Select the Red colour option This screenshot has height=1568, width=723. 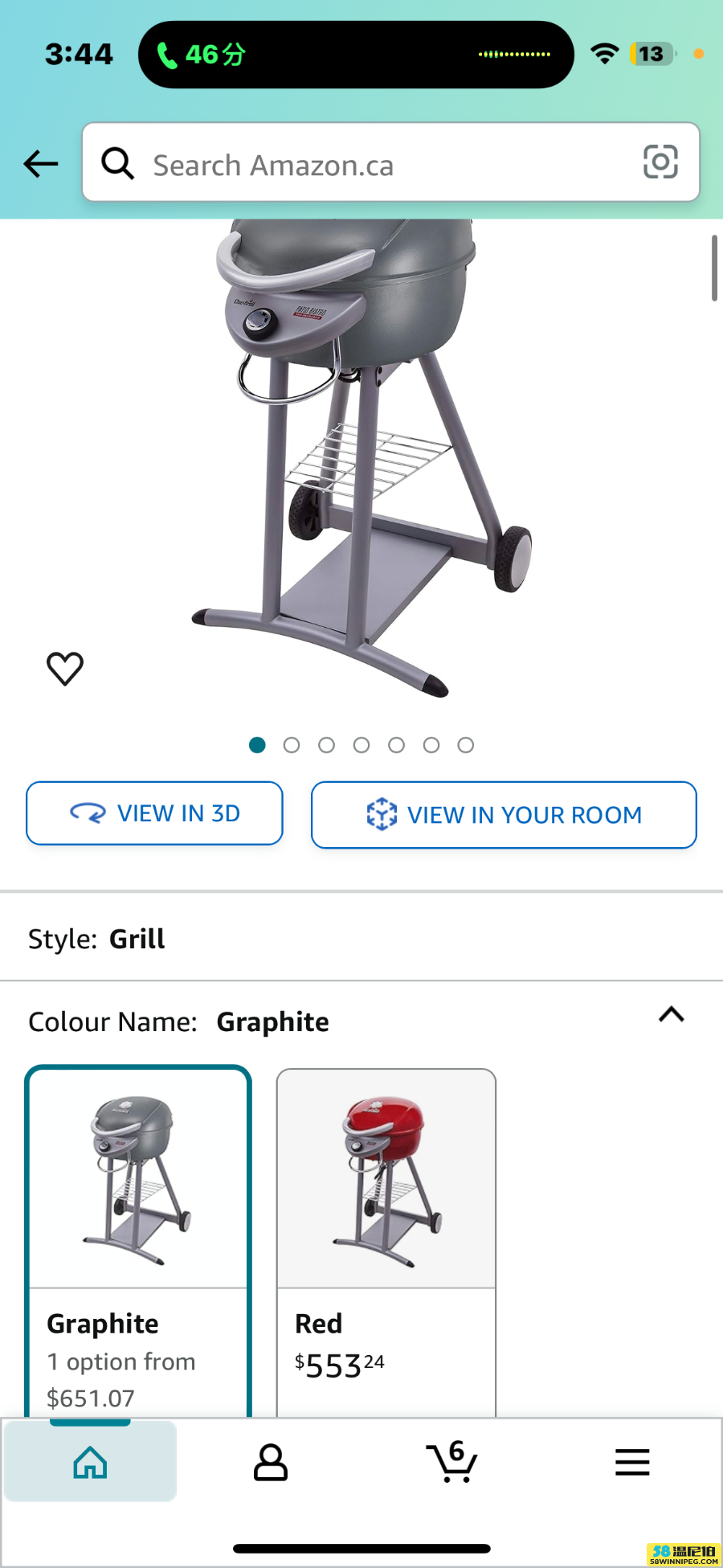386,1243
